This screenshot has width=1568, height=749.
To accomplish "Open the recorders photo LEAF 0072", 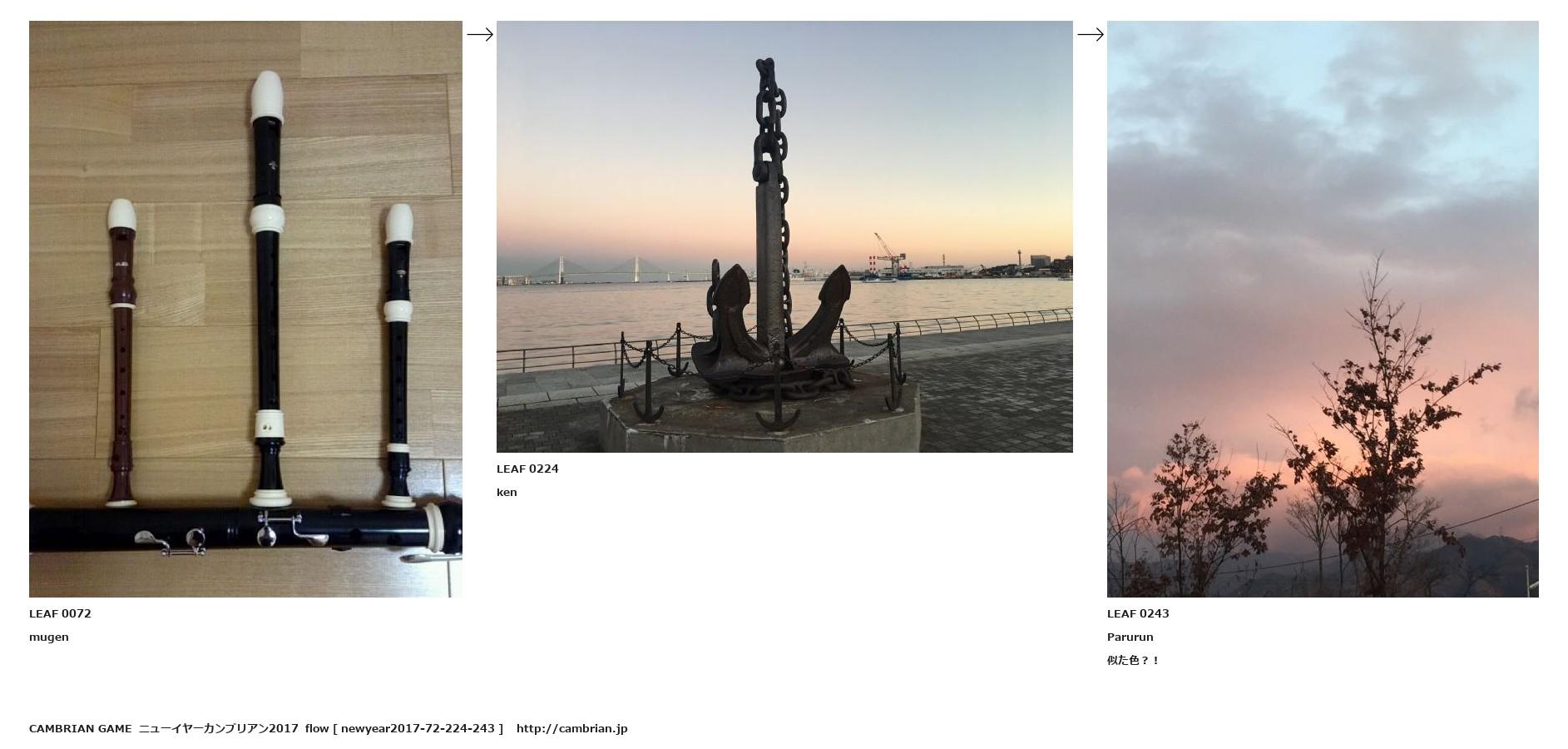I will click(x=245, y=309).
